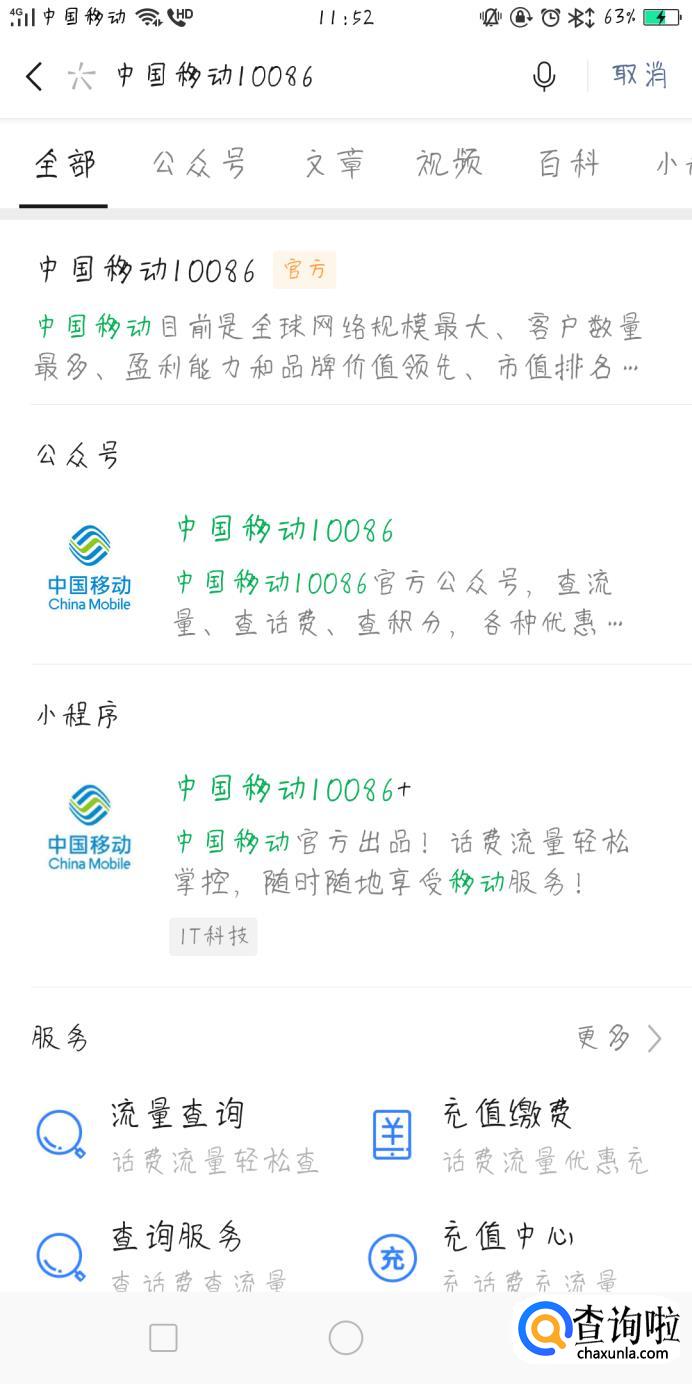
Task: Switch to the 文章 tab
Action: coord(334,164)
